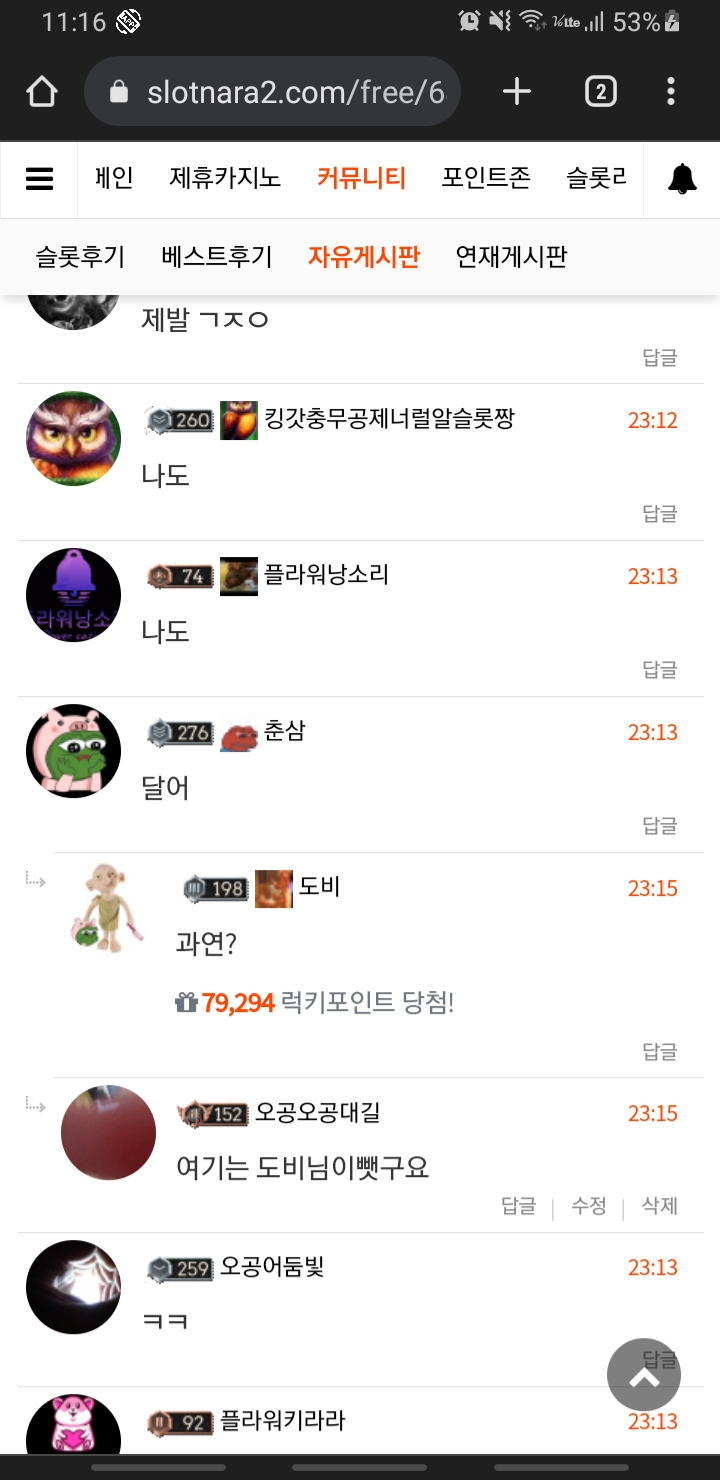Image resolution: width=720 pixels, height=1480 pixels.
Task: Switch to 연재게시판 board
Action: 511,257
